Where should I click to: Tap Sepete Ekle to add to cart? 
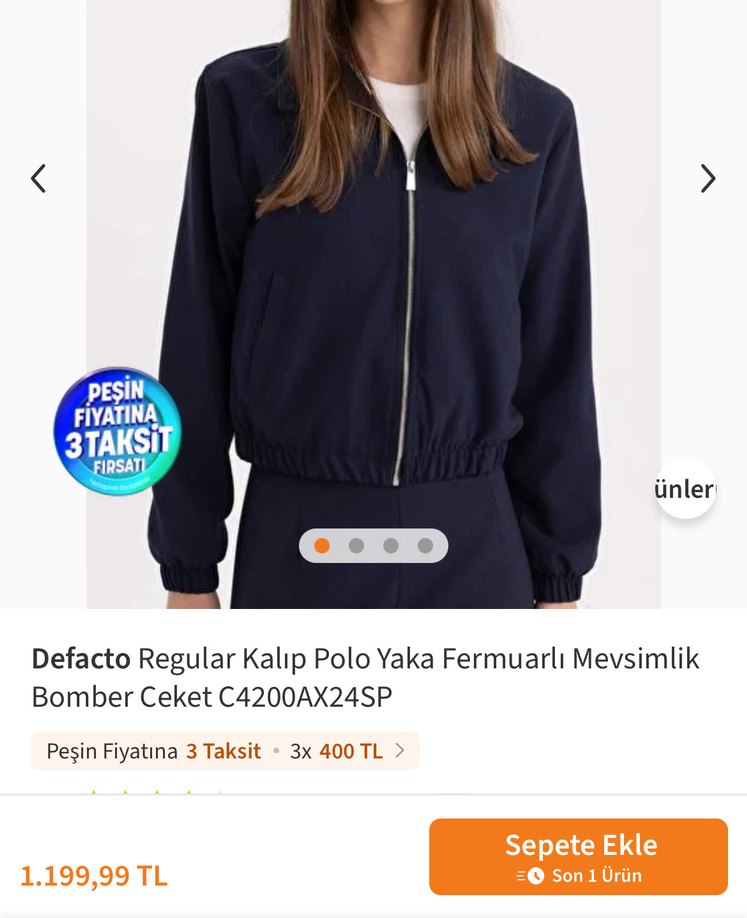578,856
